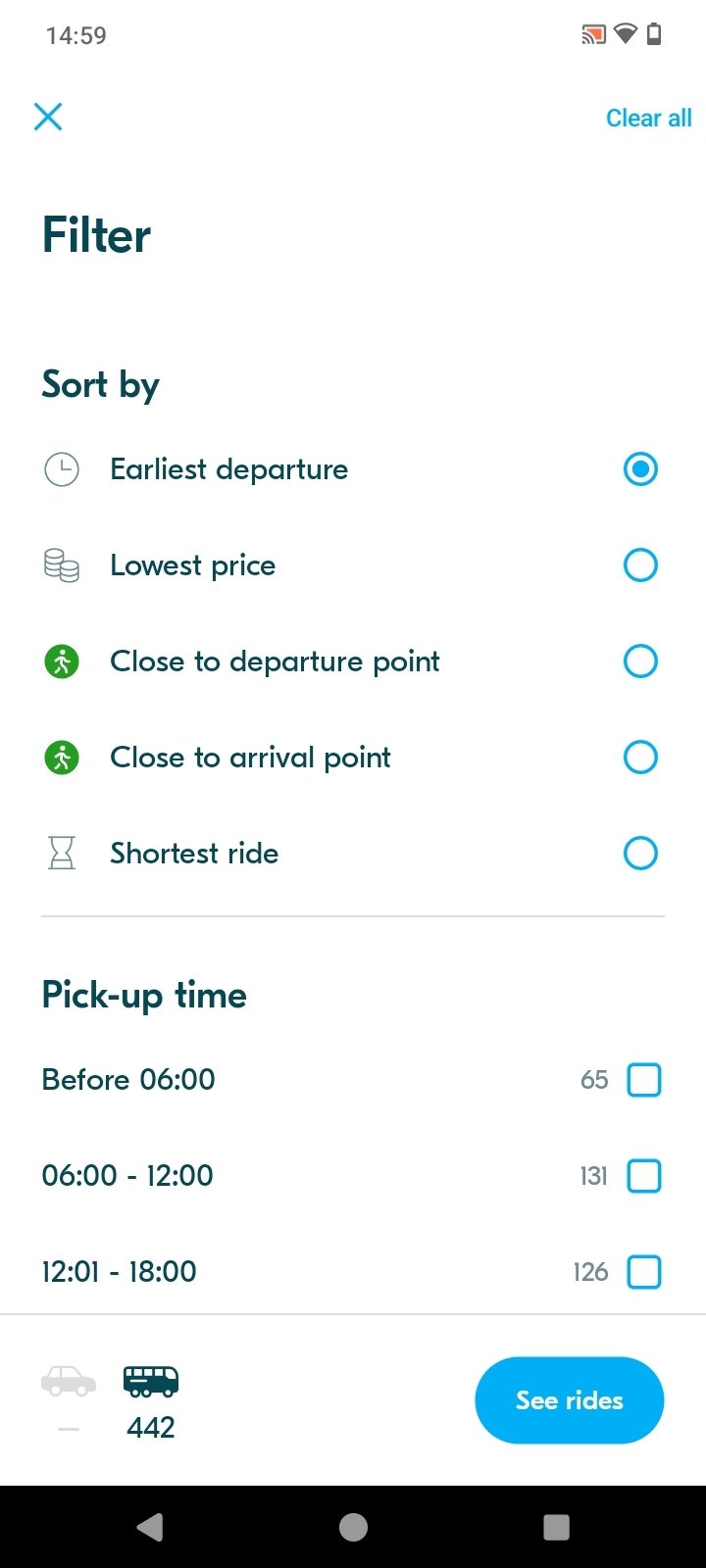This screenshot has width=706, height=1568.
Task: Tap the See rides button
Action: point(570,1400)
